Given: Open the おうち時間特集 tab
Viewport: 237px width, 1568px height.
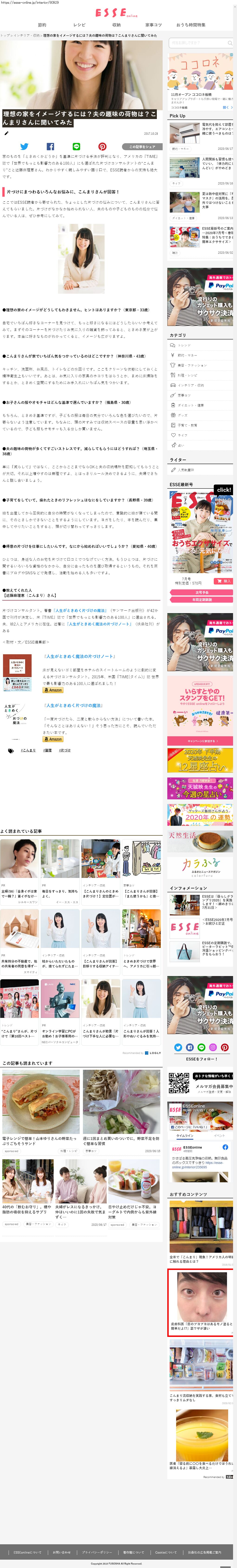Looking at the screenshot, I should pos(191,25).
